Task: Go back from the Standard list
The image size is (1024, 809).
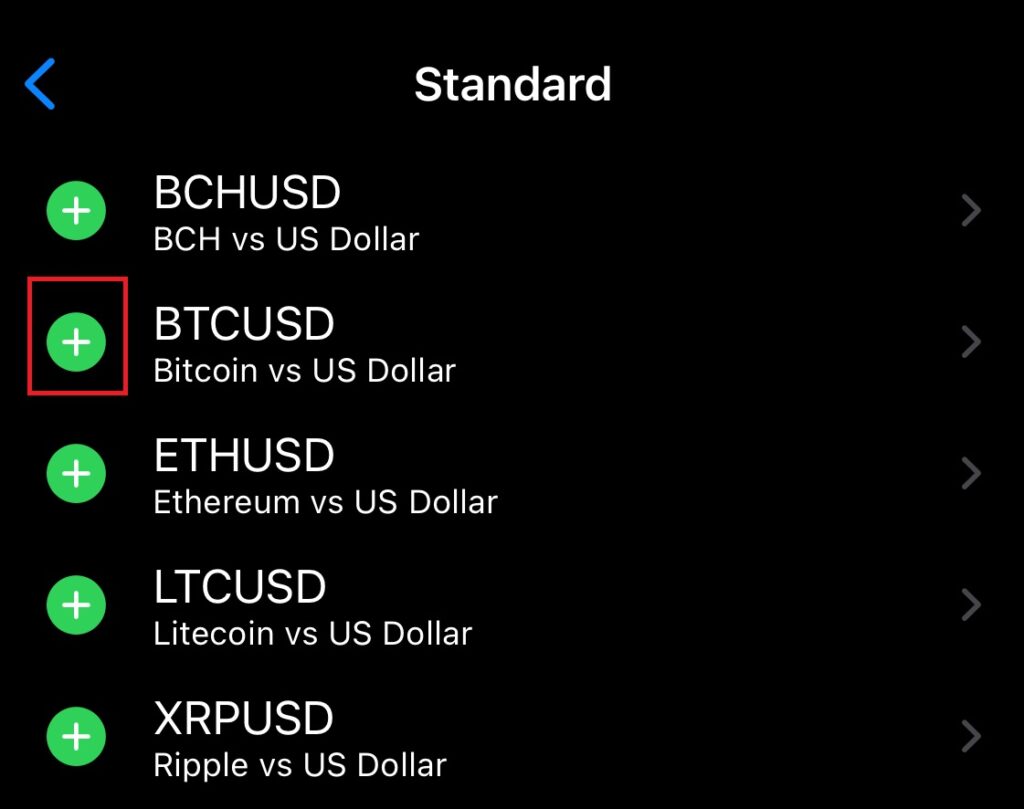Action: tap(40, 84)
